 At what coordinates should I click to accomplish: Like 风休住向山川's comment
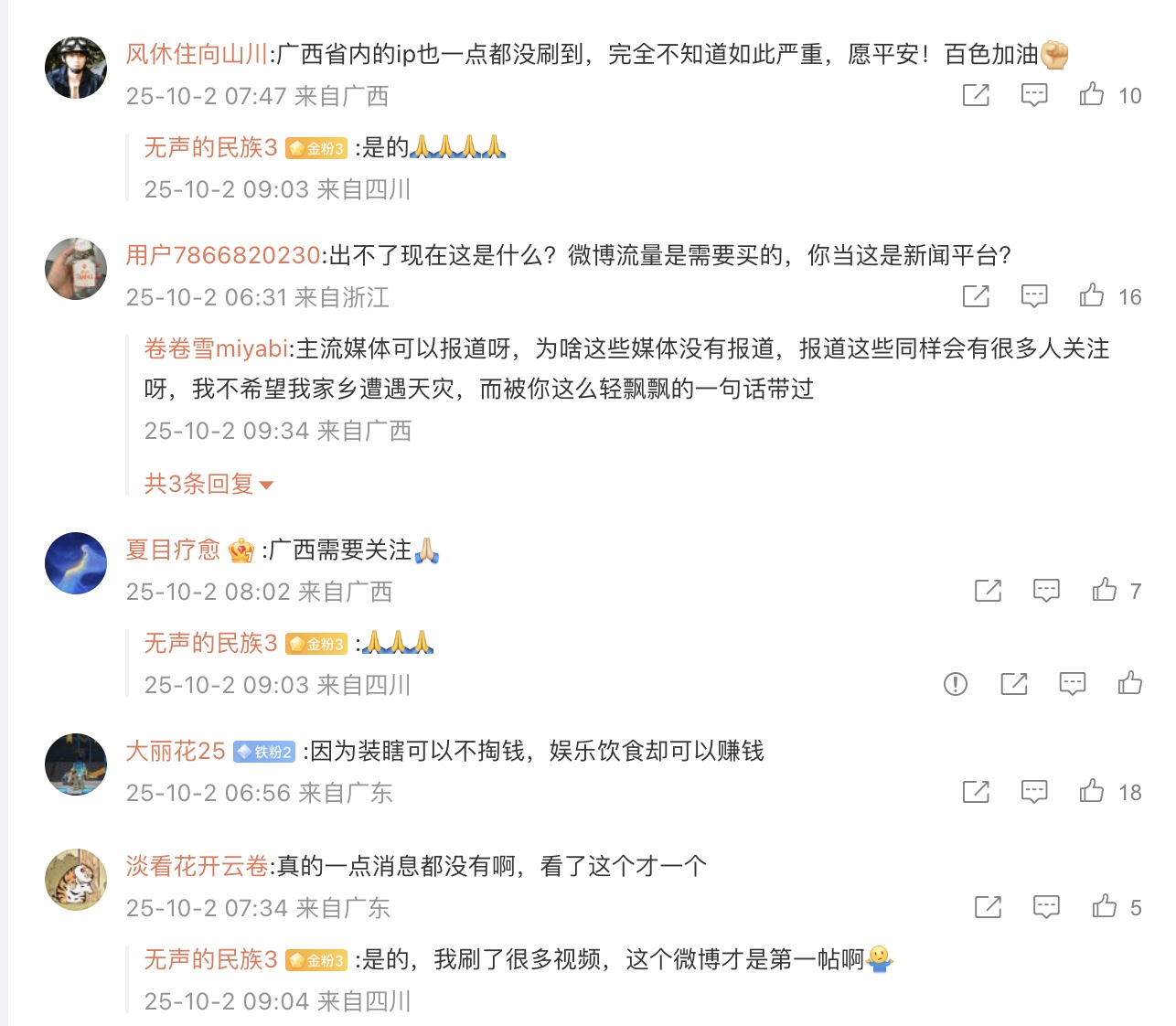(1092, 94)
